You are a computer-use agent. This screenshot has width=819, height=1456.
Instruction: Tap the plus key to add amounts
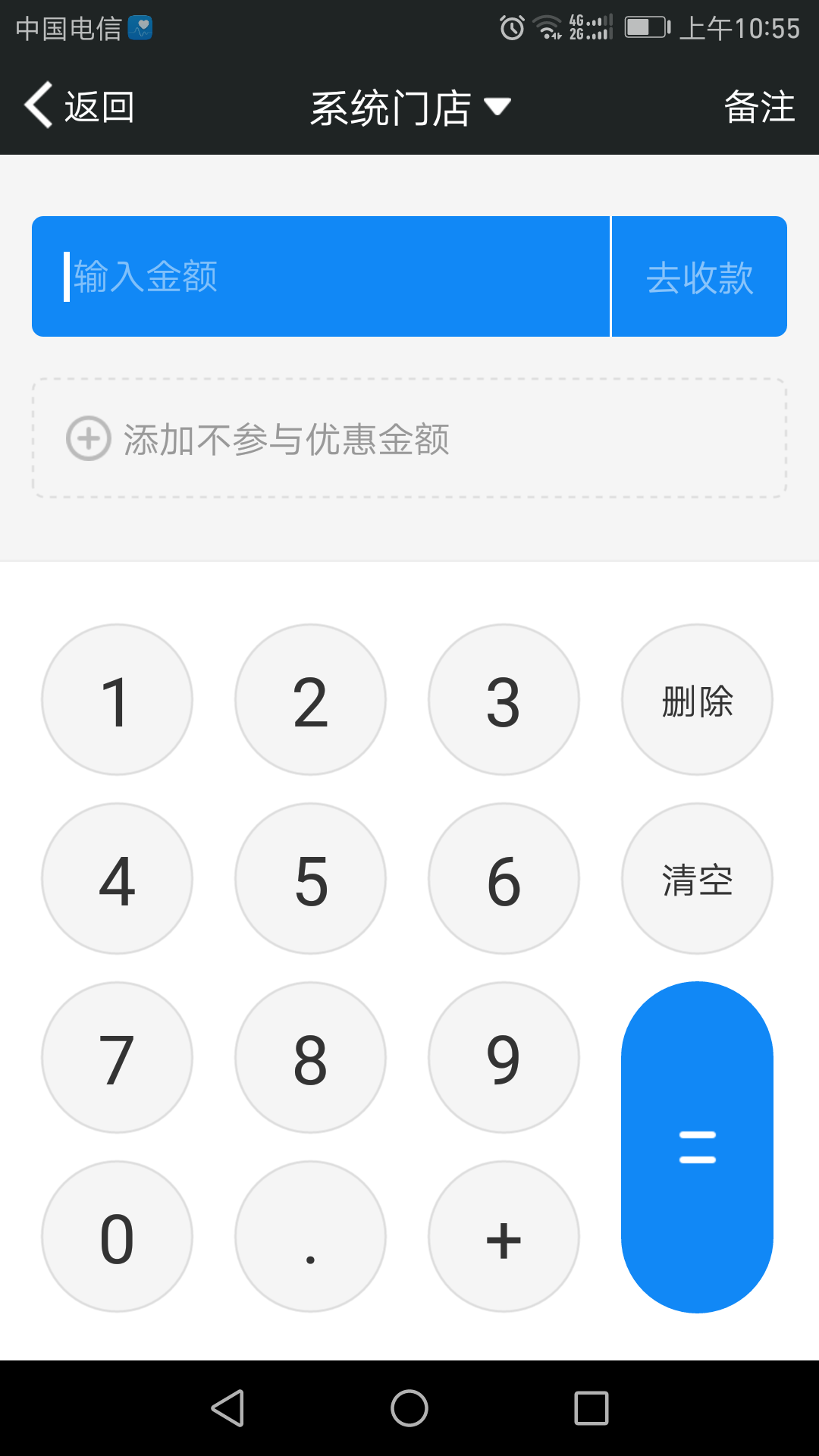click(x=504, y=1236)
